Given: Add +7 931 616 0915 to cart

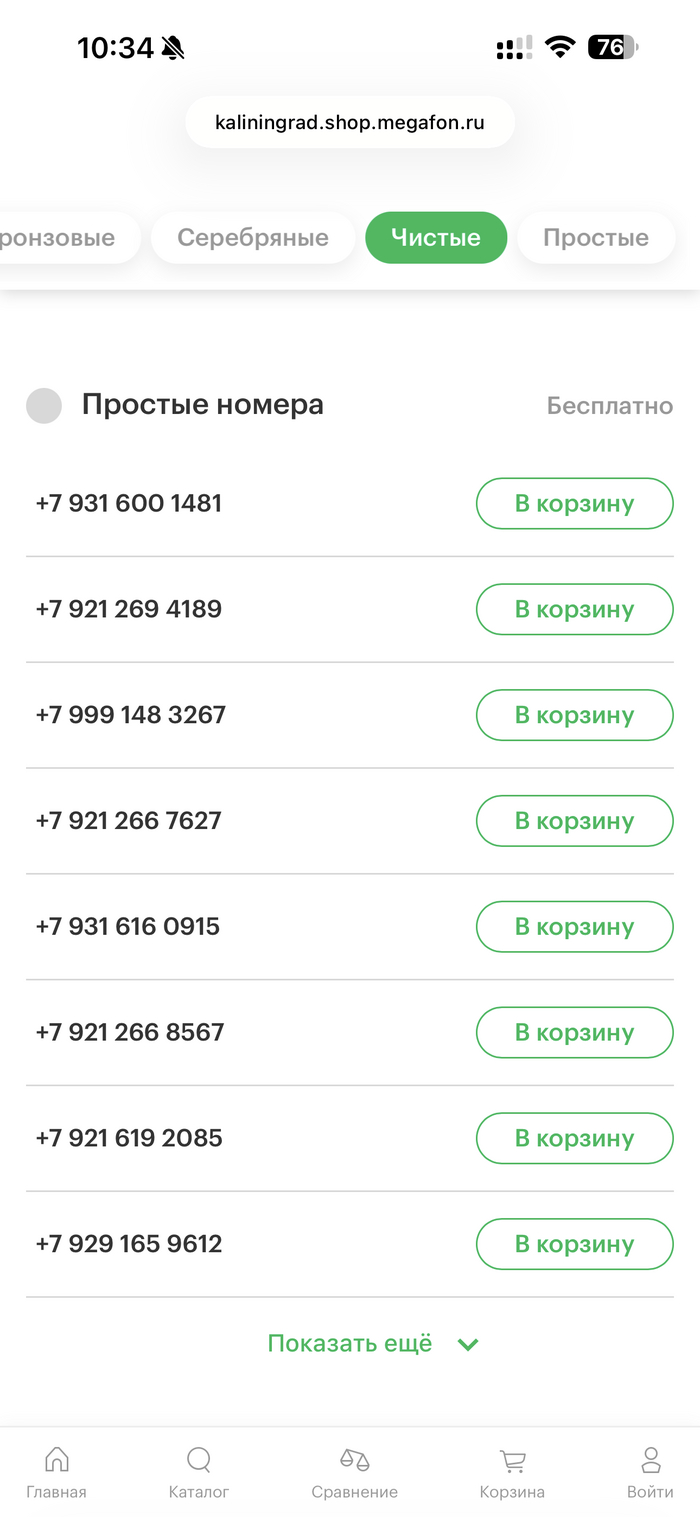Looking at the screenshot, I should pos(574,927).
